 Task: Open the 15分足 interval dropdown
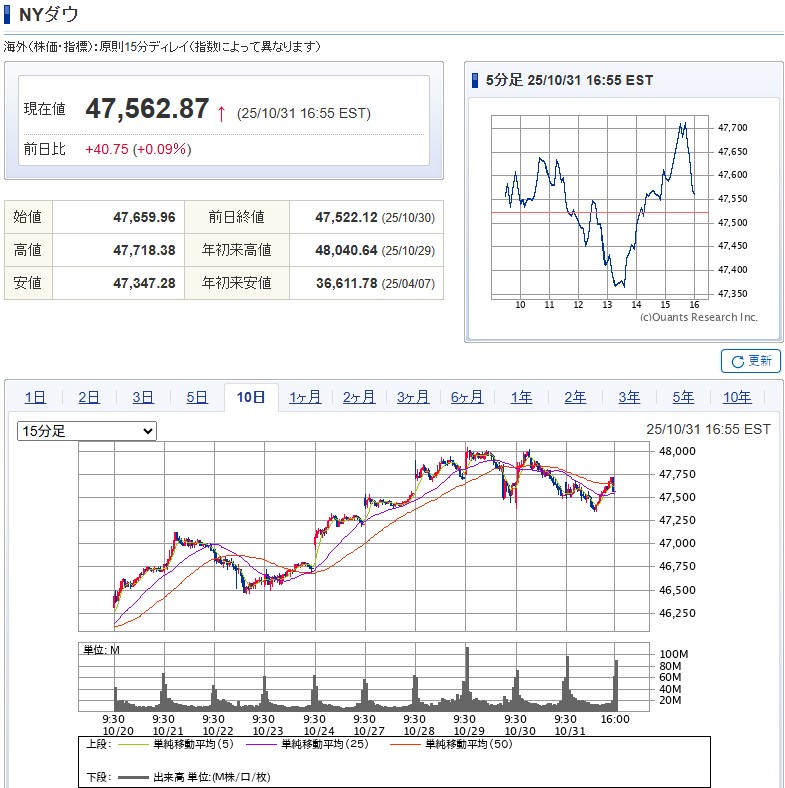coord(87,431)
